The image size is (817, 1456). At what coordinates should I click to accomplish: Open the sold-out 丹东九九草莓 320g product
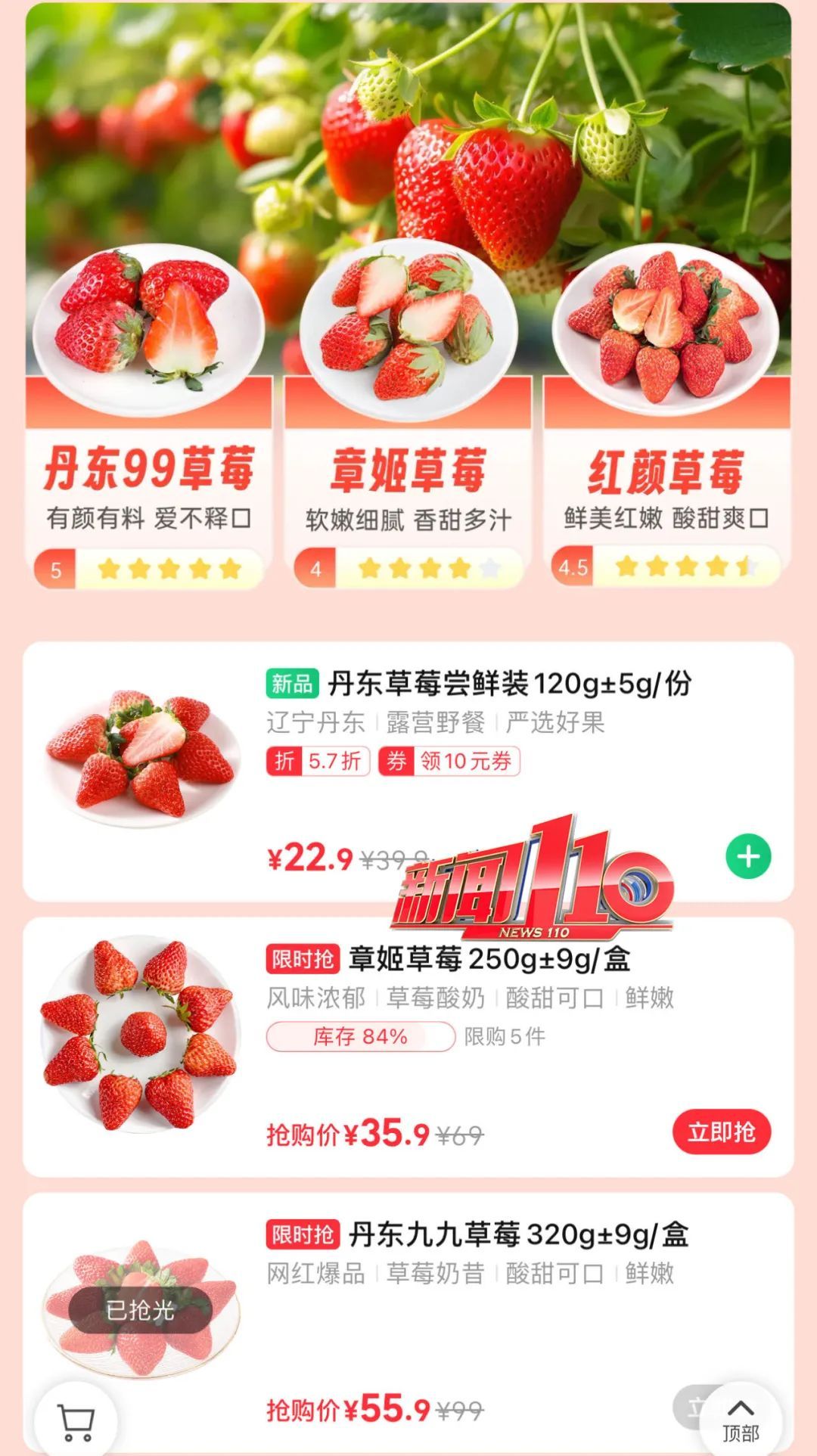[408, 1324]
